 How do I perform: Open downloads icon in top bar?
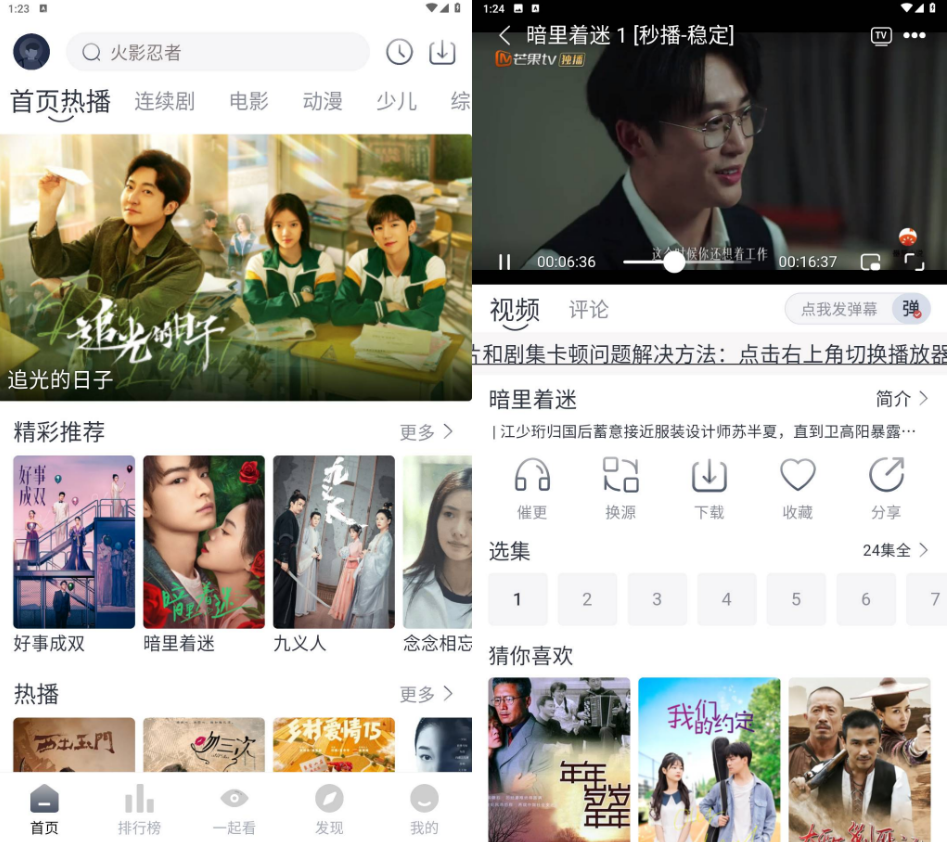(442, 52)
